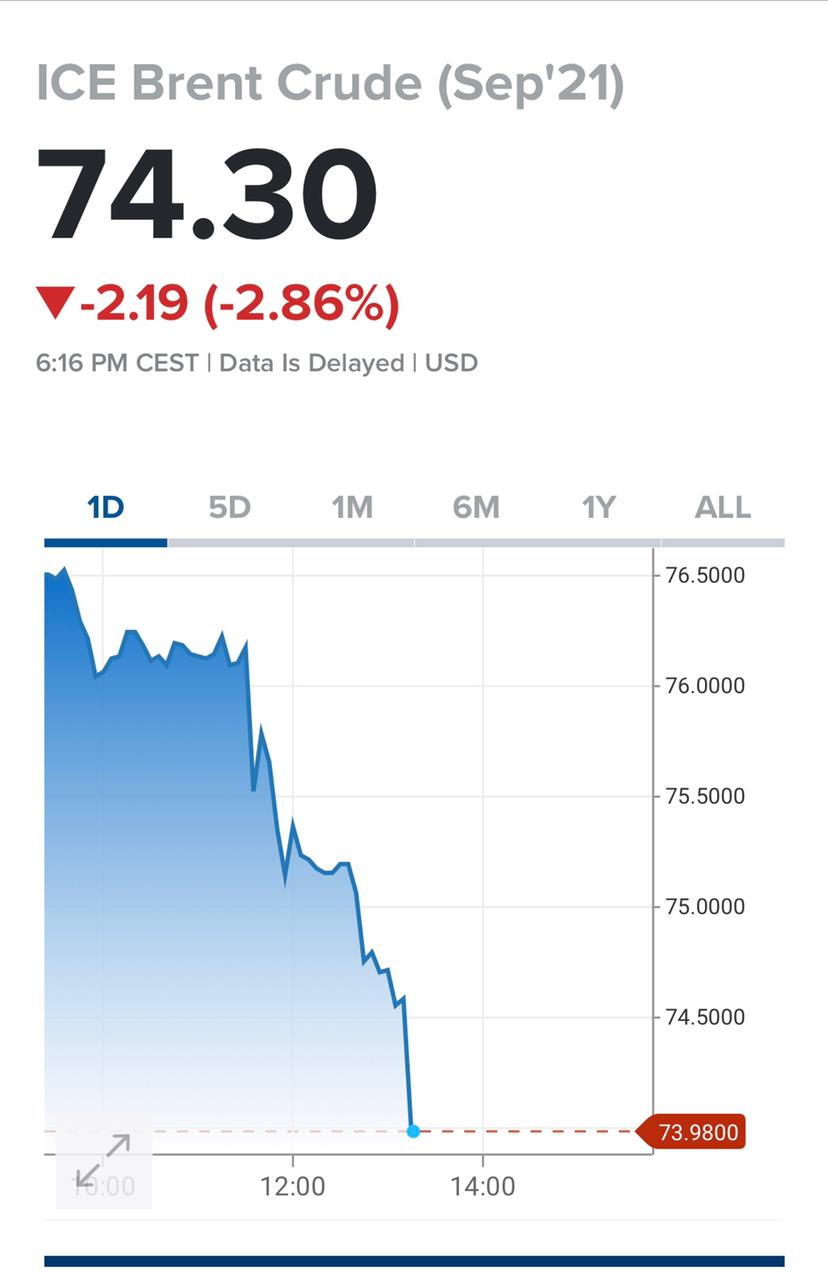Show the 1M price chart
This screenshot has width=828, height=1280.
click(352, 508)
